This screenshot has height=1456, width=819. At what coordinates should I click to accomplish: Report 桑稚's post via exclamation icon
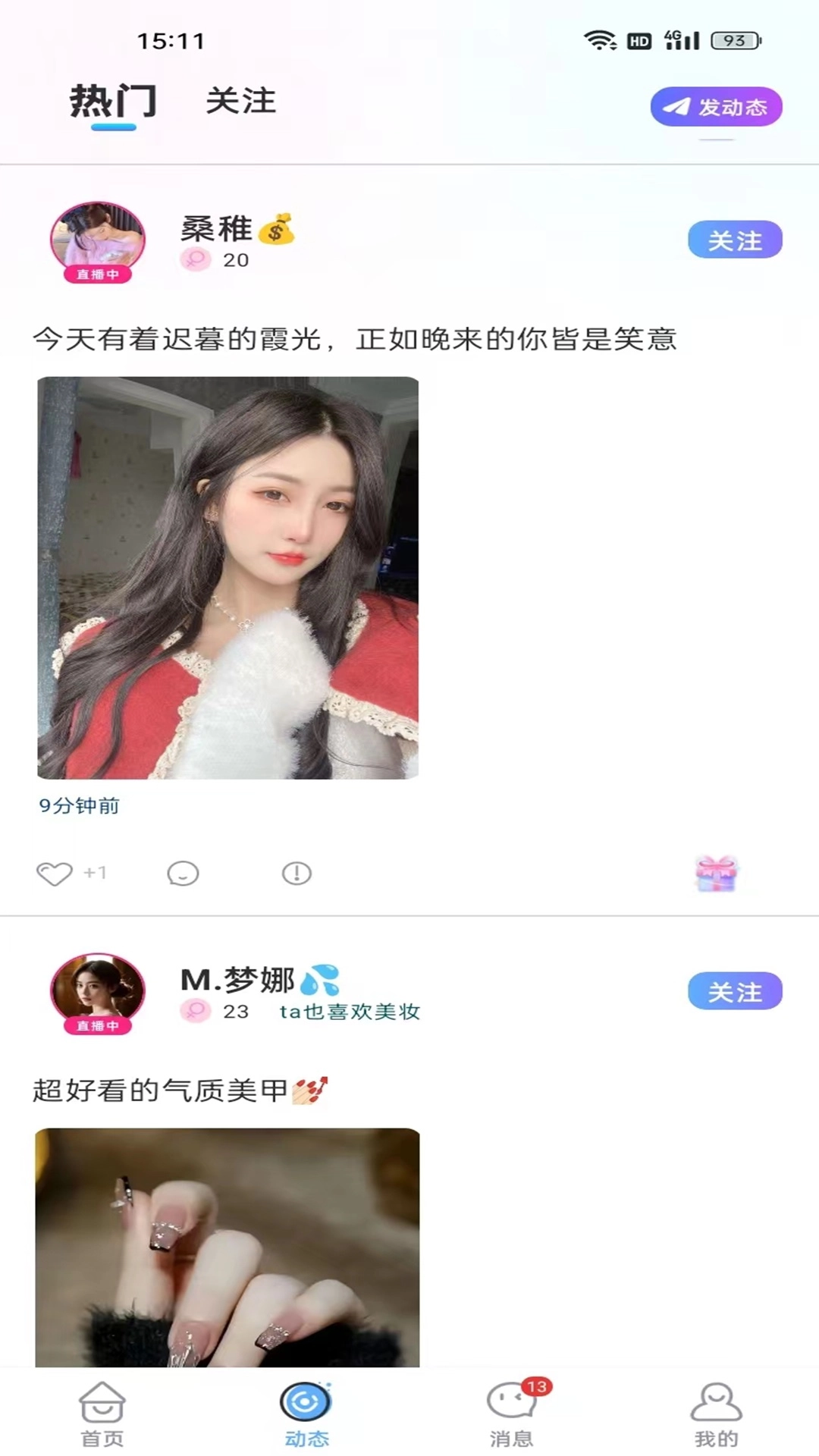click(x=296, y=873)
